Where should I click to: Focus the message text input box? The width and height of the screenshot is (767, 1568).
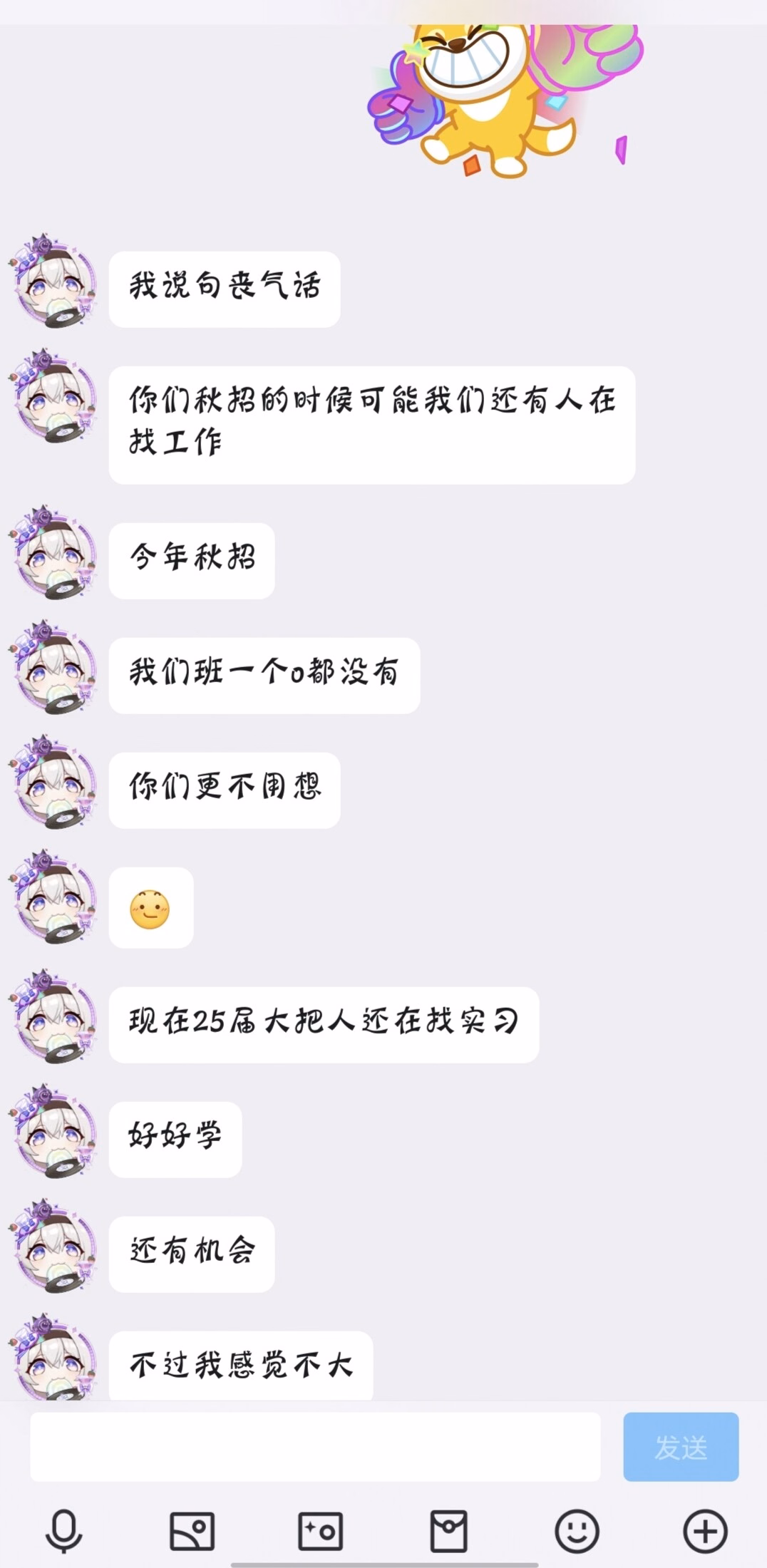click(315, 1447)
